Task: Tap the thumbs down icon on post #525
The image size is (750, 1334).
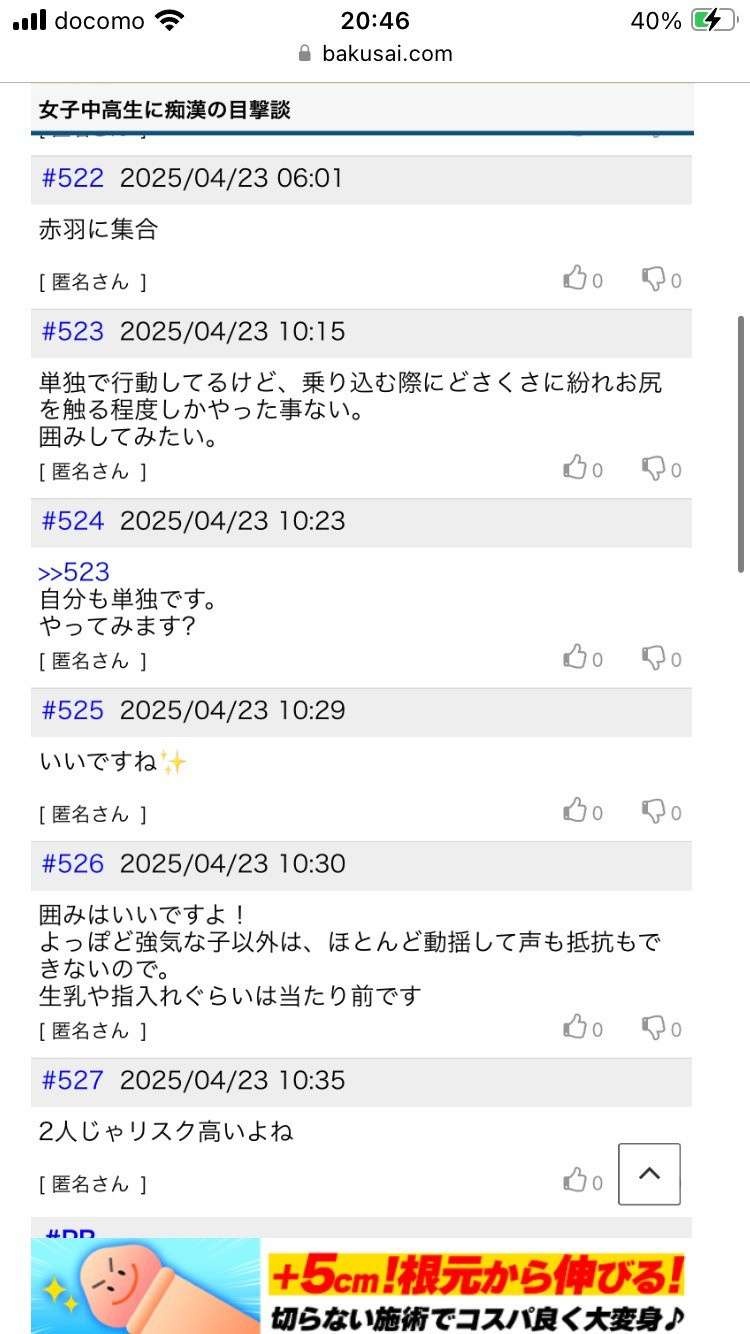Action: (x=653, y=810)
